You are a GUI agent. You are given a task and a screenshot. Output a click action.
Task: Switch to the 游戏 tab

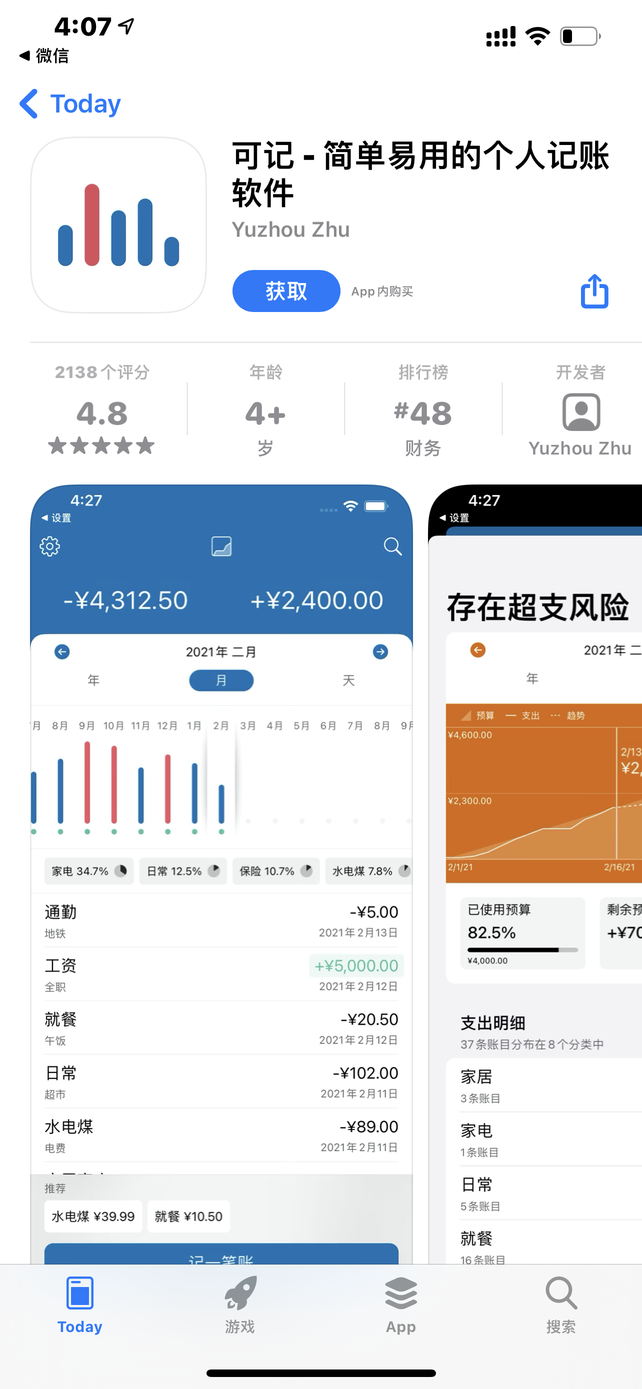pos(240,1305)
